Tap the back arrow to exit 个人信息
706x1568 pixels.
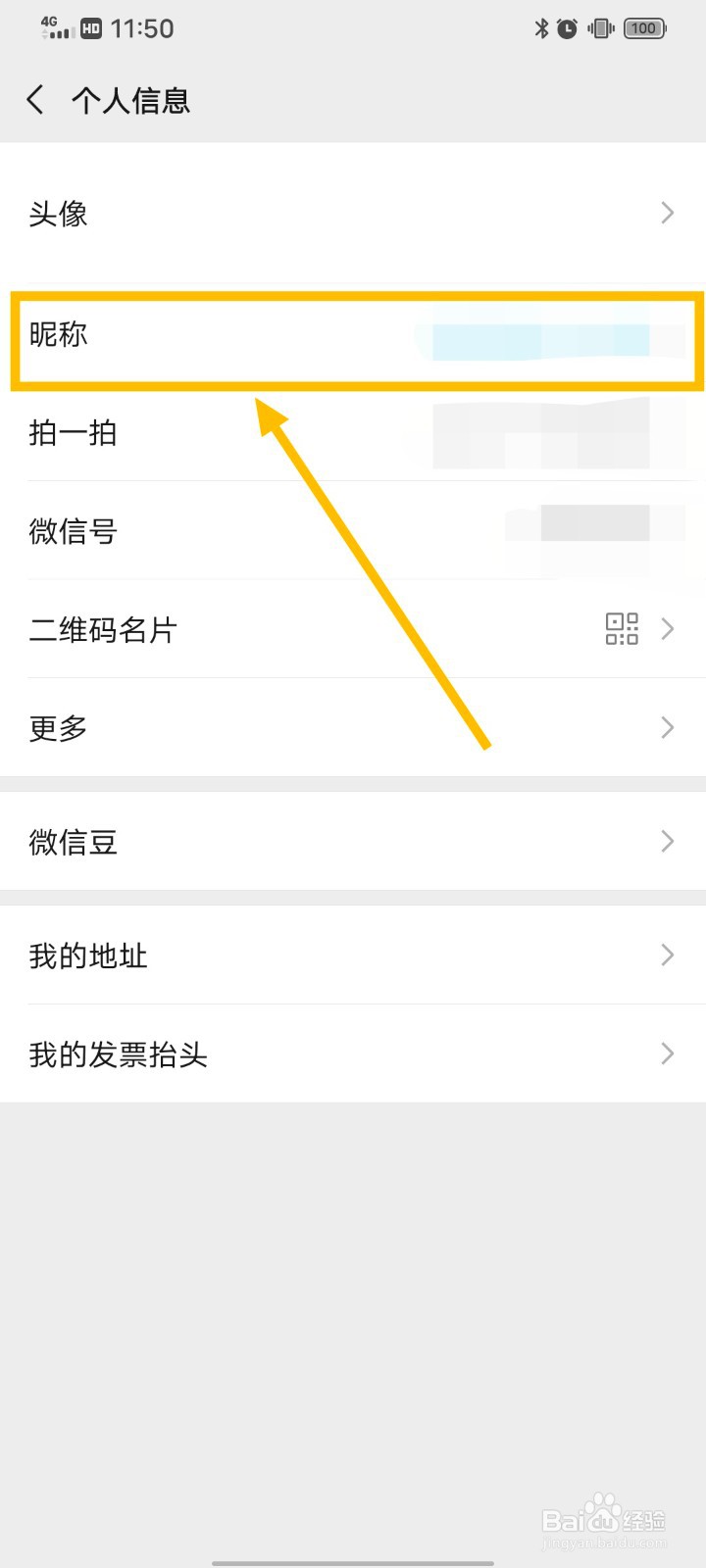(x=35, y=99)
